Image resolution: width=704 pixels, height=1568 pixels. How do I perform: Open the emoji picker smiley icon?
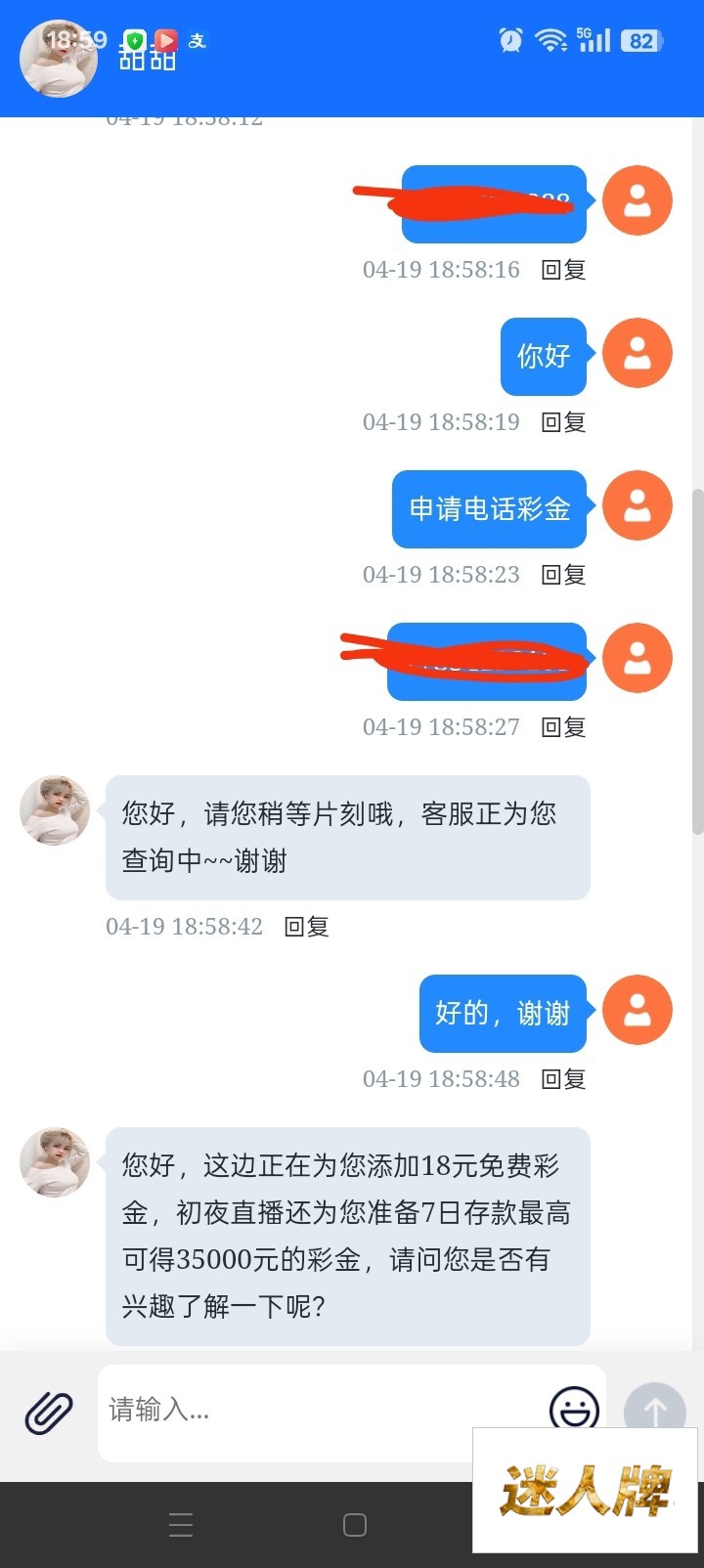pyautogui.click(x=574, y=1409)
